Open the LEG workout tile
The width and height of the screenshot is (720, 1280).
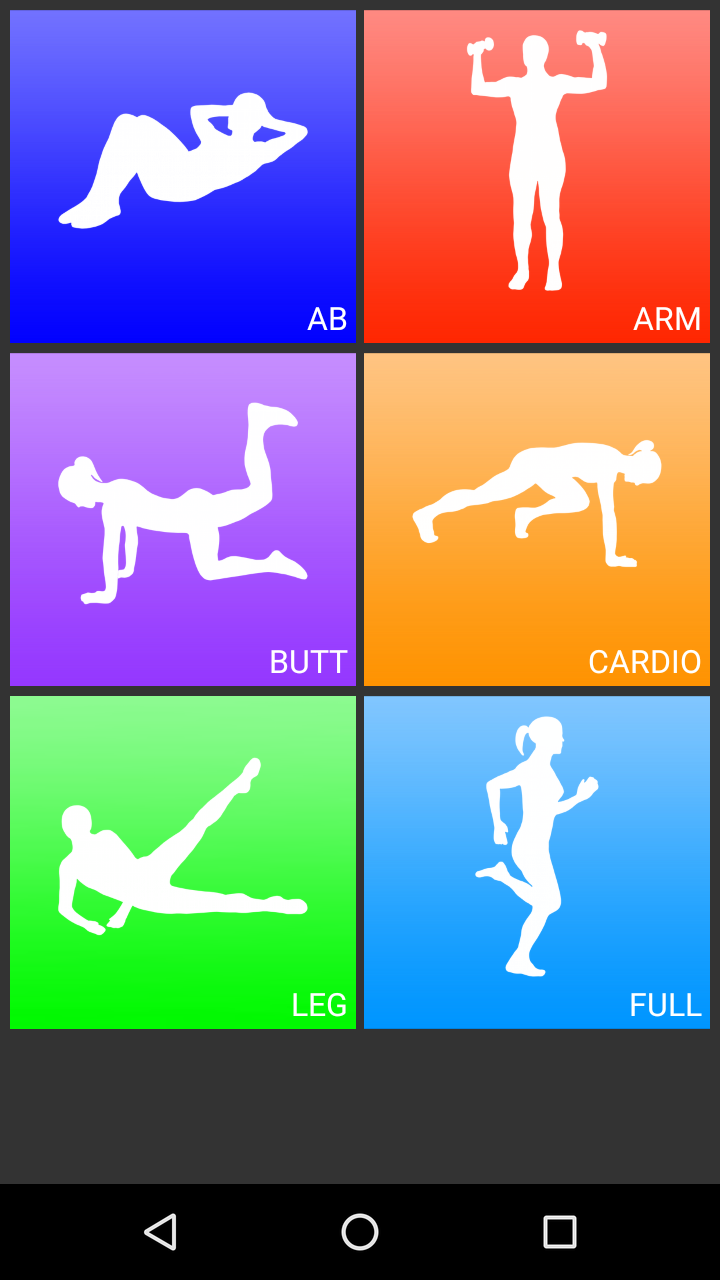[183, 862]
